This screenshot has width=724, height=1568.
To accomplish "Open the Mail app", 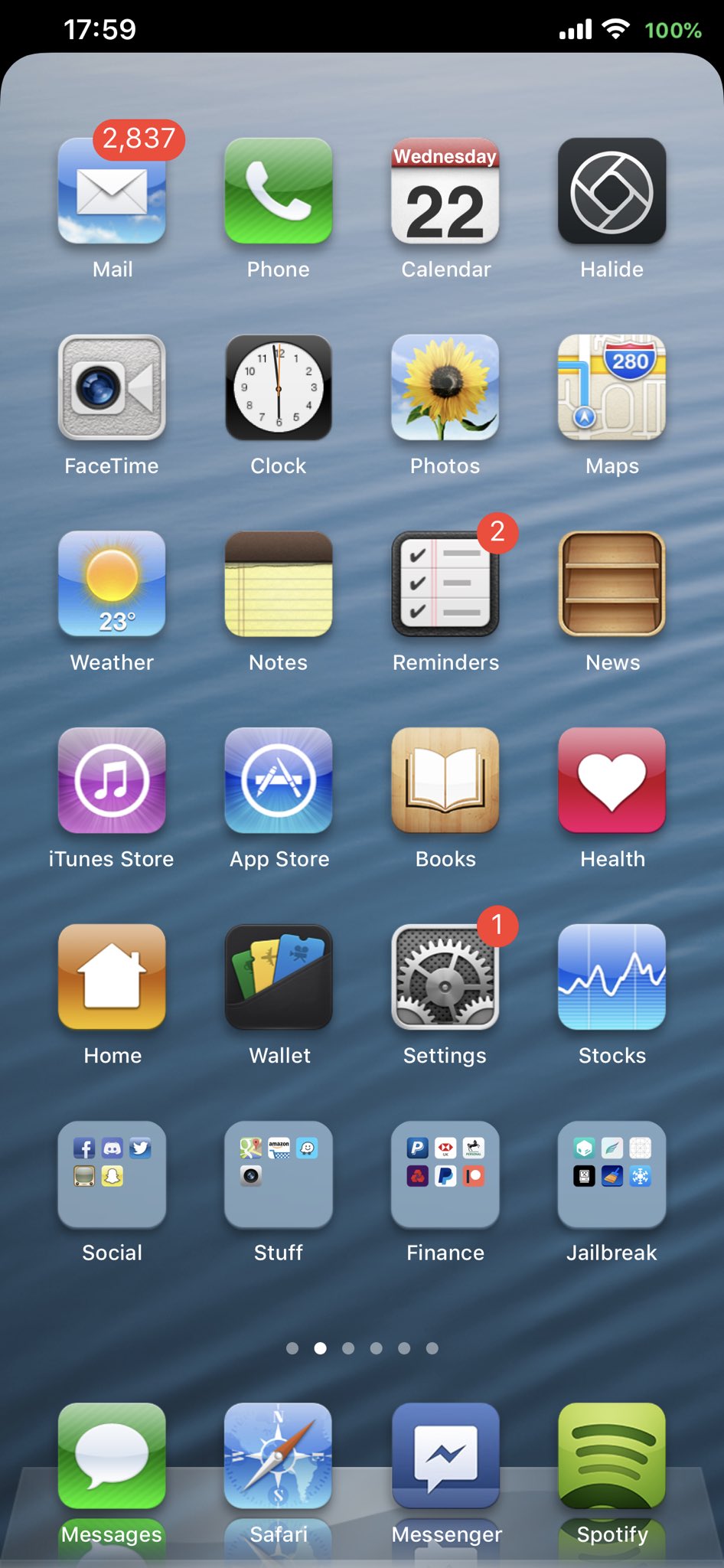I will [x=112, y=191].
